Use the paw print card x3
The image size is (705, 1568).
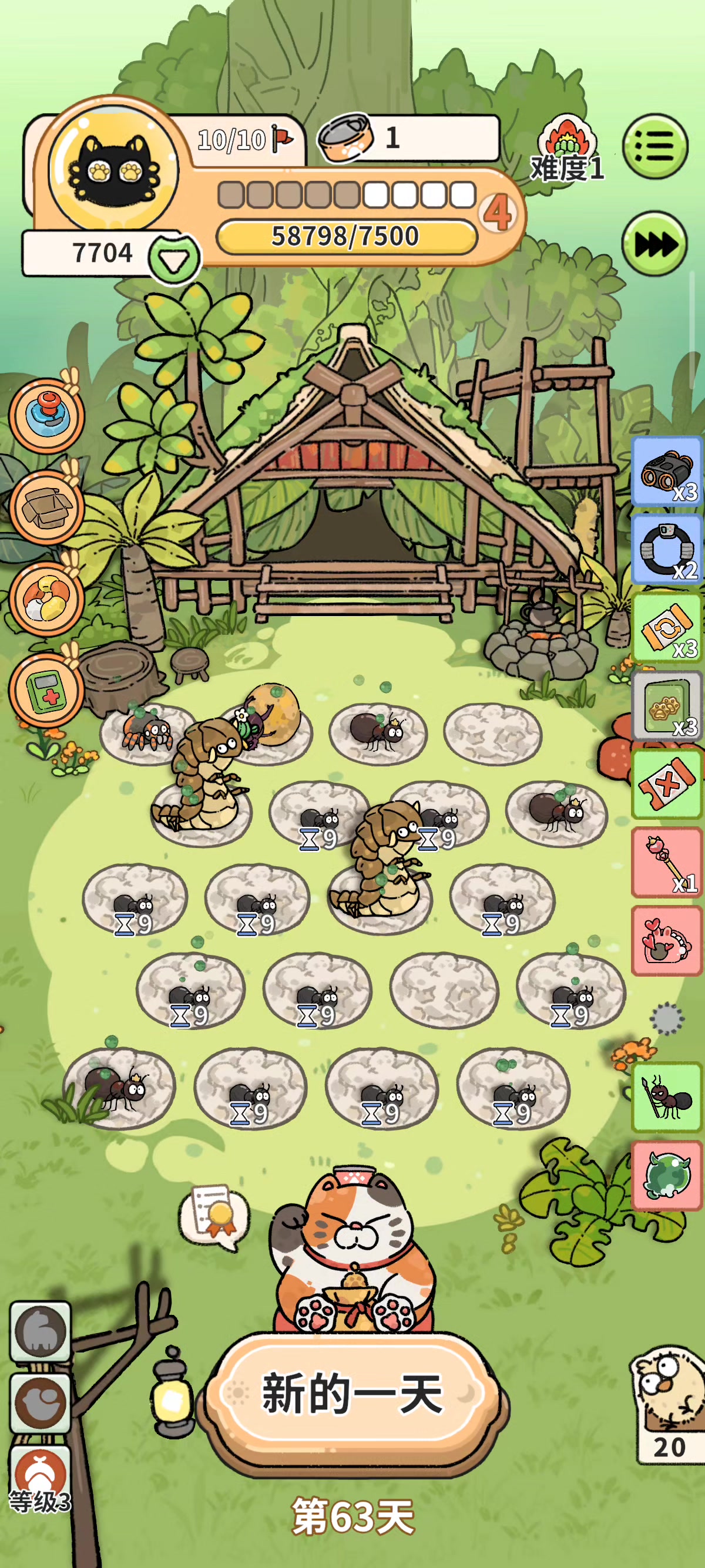pos(667,706)
